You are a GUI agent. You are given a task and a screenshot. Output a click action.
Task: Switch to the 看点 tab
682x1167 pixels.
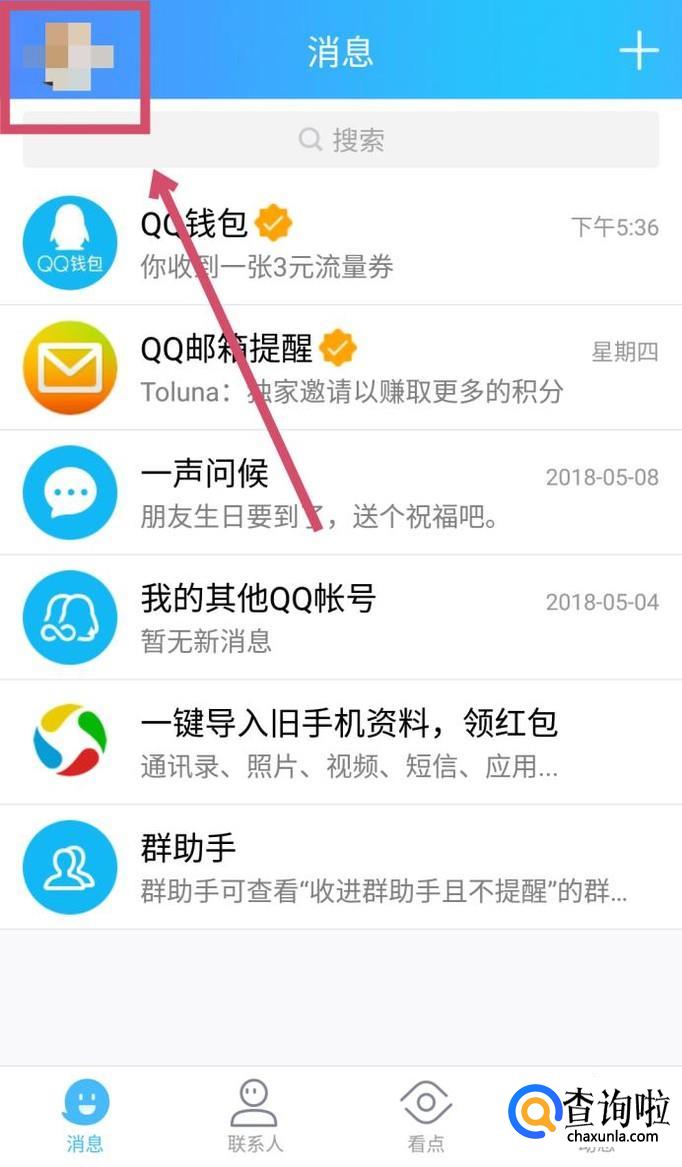(x=426, y=1115)
